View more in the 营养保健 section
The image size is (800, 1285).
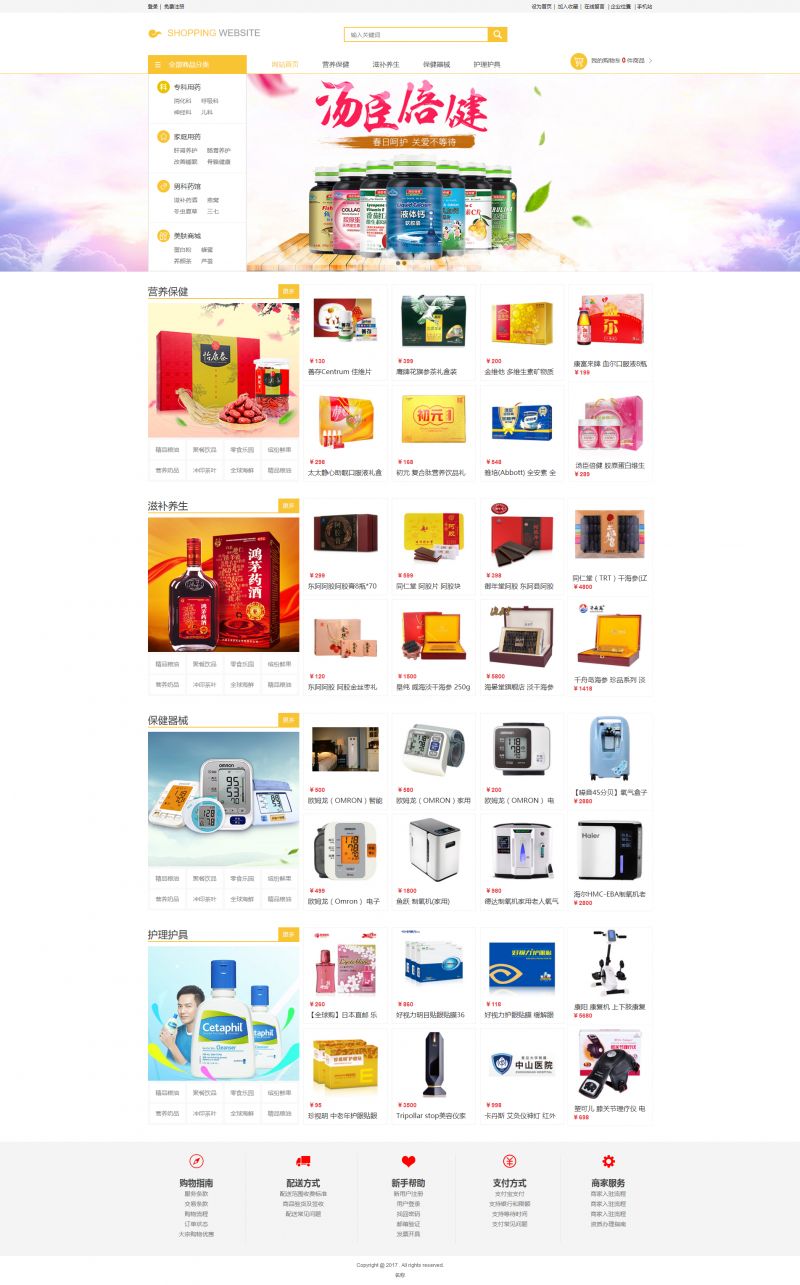(x=289, y=292)
